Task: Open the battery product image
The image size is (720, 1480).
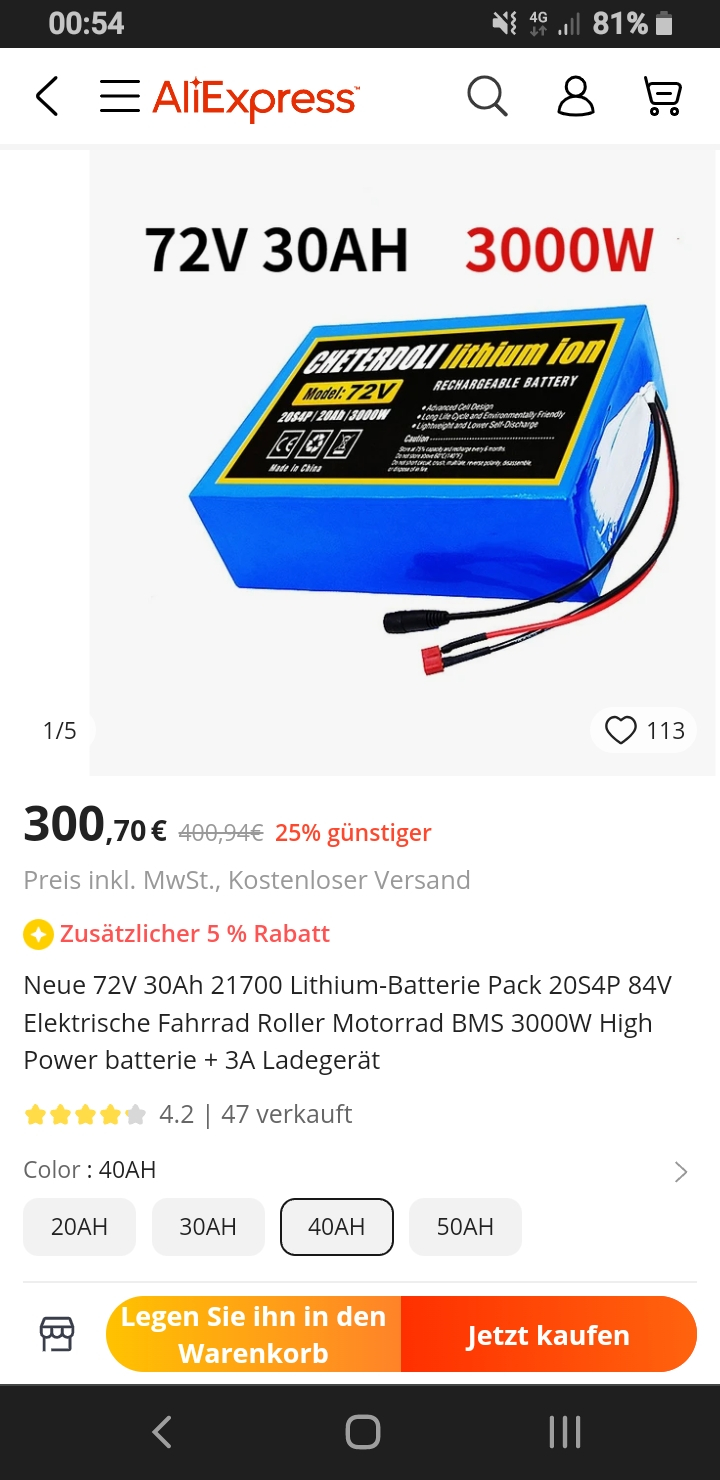Action: pyautogui.click(x=402, y=460)
